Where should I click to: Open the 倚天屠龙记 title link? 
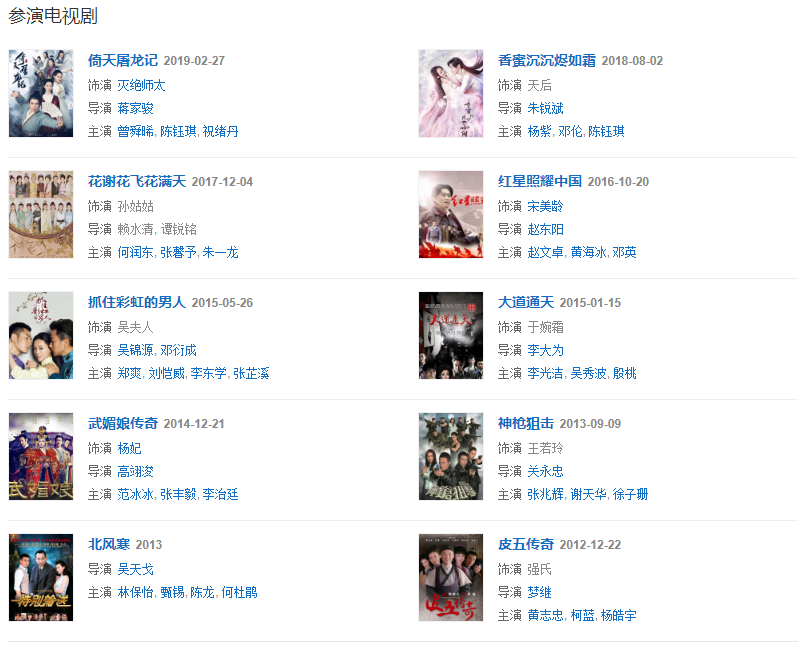click(123, 60)
